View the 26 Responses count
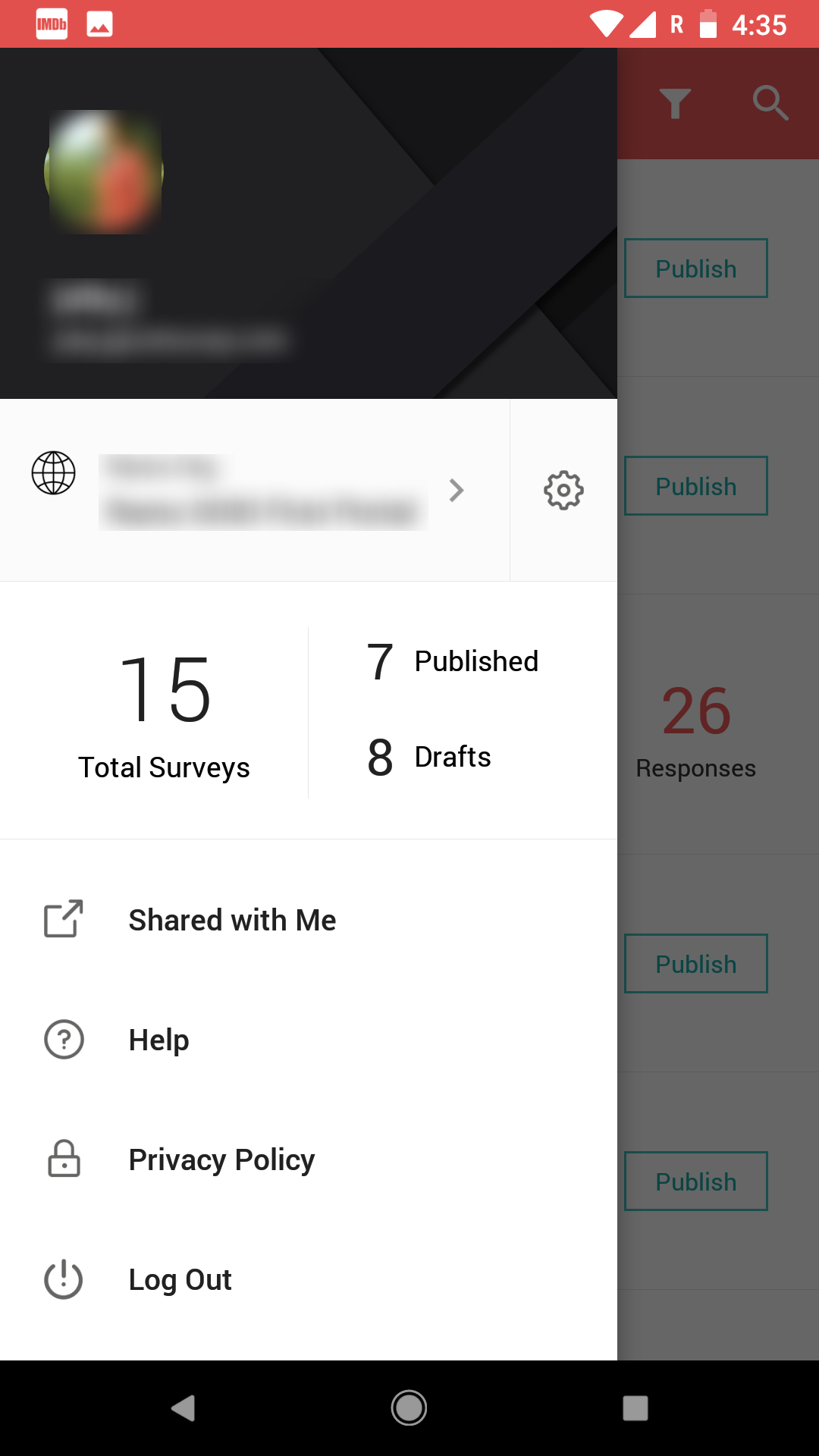Viewport: 819px width, 1456px height. point(695,711)
